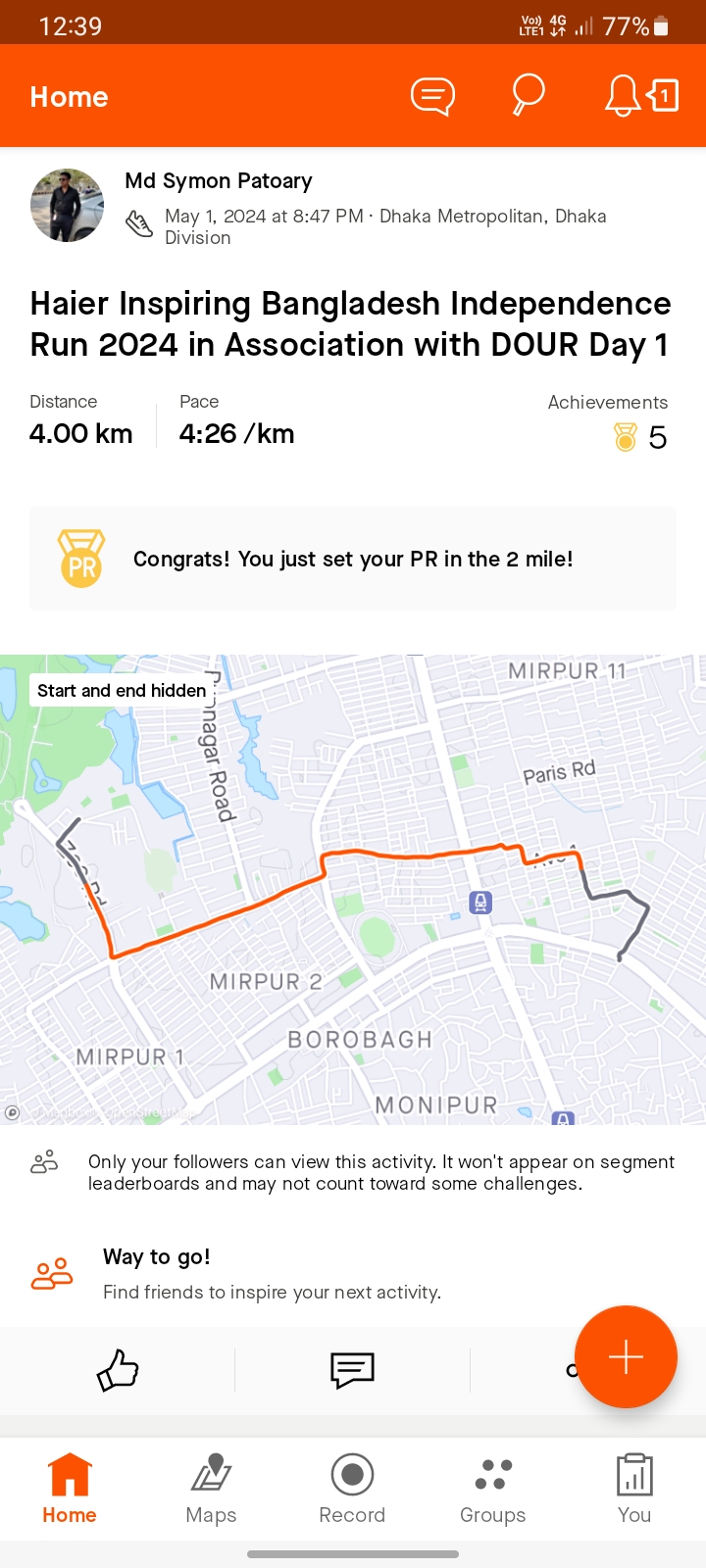706x1568 pixels.
Task: Select the Home tab
Action: pyautogui.click(x=70, y=1489)
